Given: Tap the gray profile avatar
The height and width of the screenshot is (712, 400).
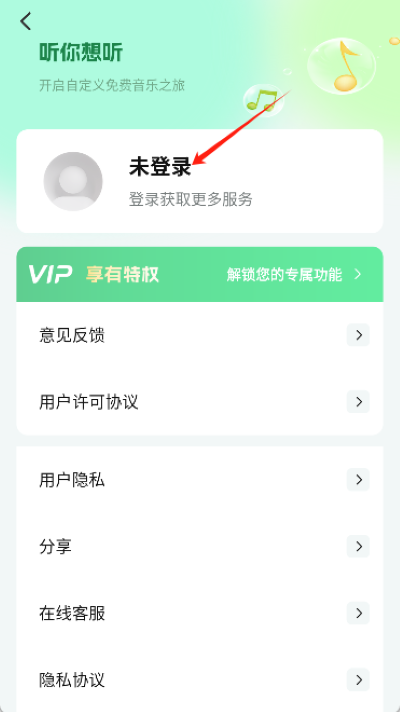Looking at the screenshot, I should coord(73,181).
